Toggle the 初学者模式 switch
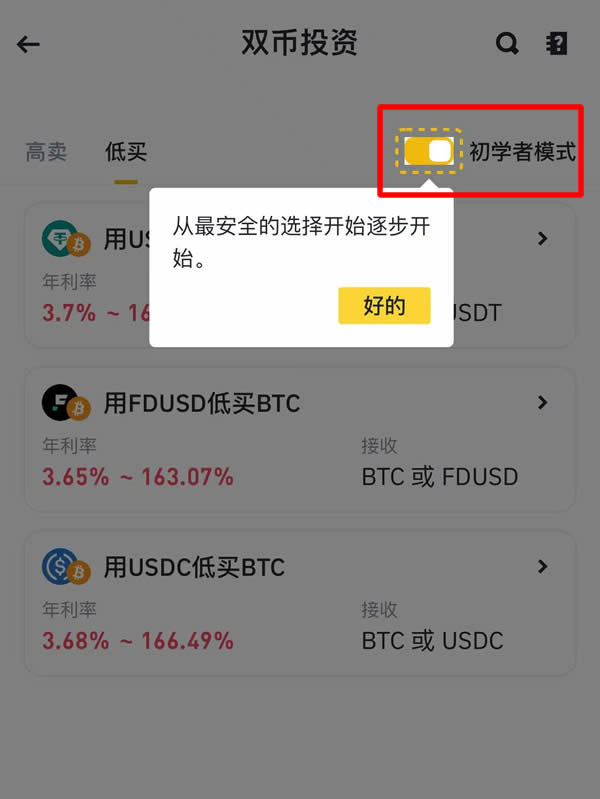600x799 pixels. [x=429, y=152]
